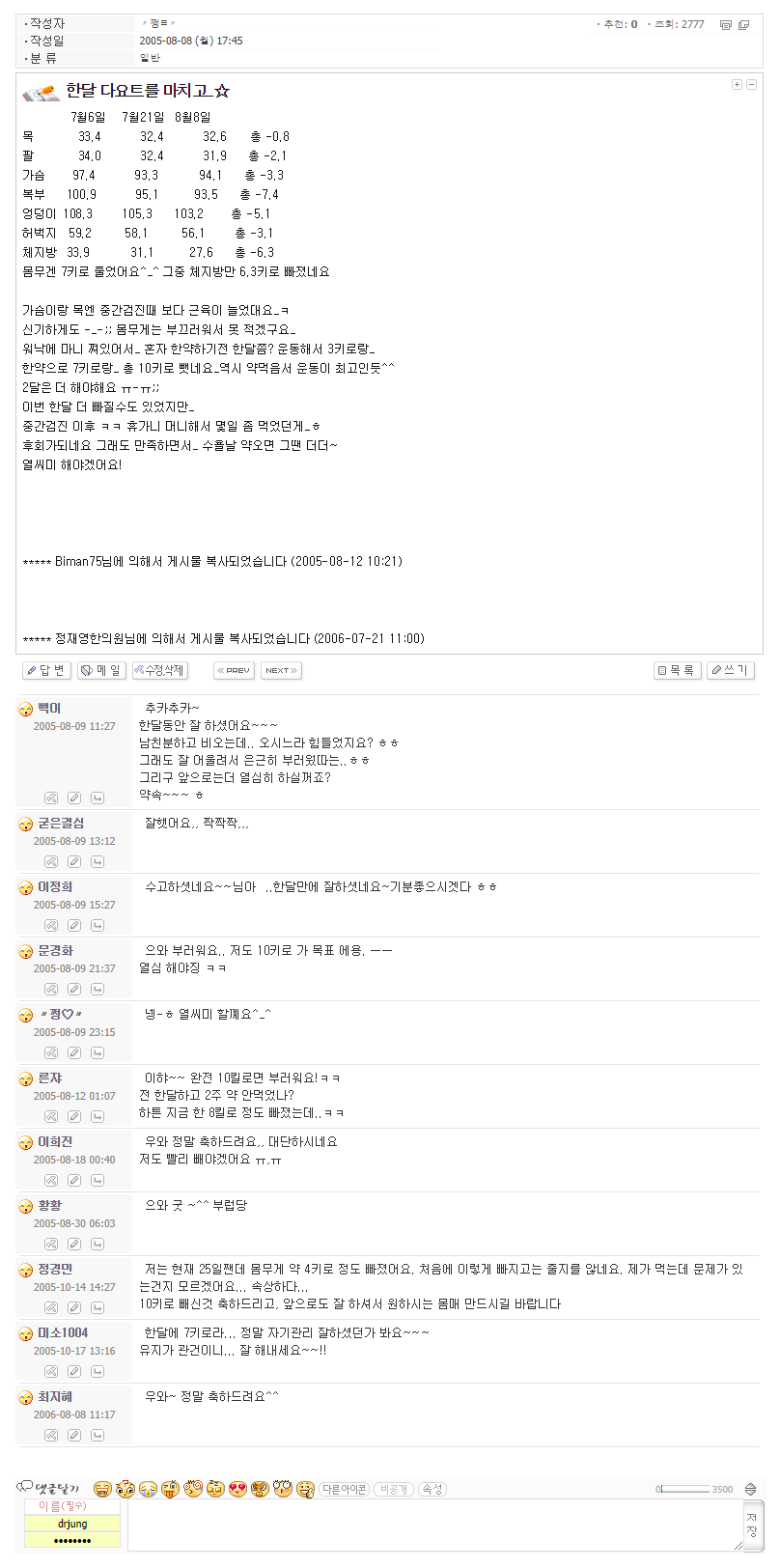Screen dimensions: 780x1568
Task: Mark comment private with 비공개
Action: (393, 1489)
